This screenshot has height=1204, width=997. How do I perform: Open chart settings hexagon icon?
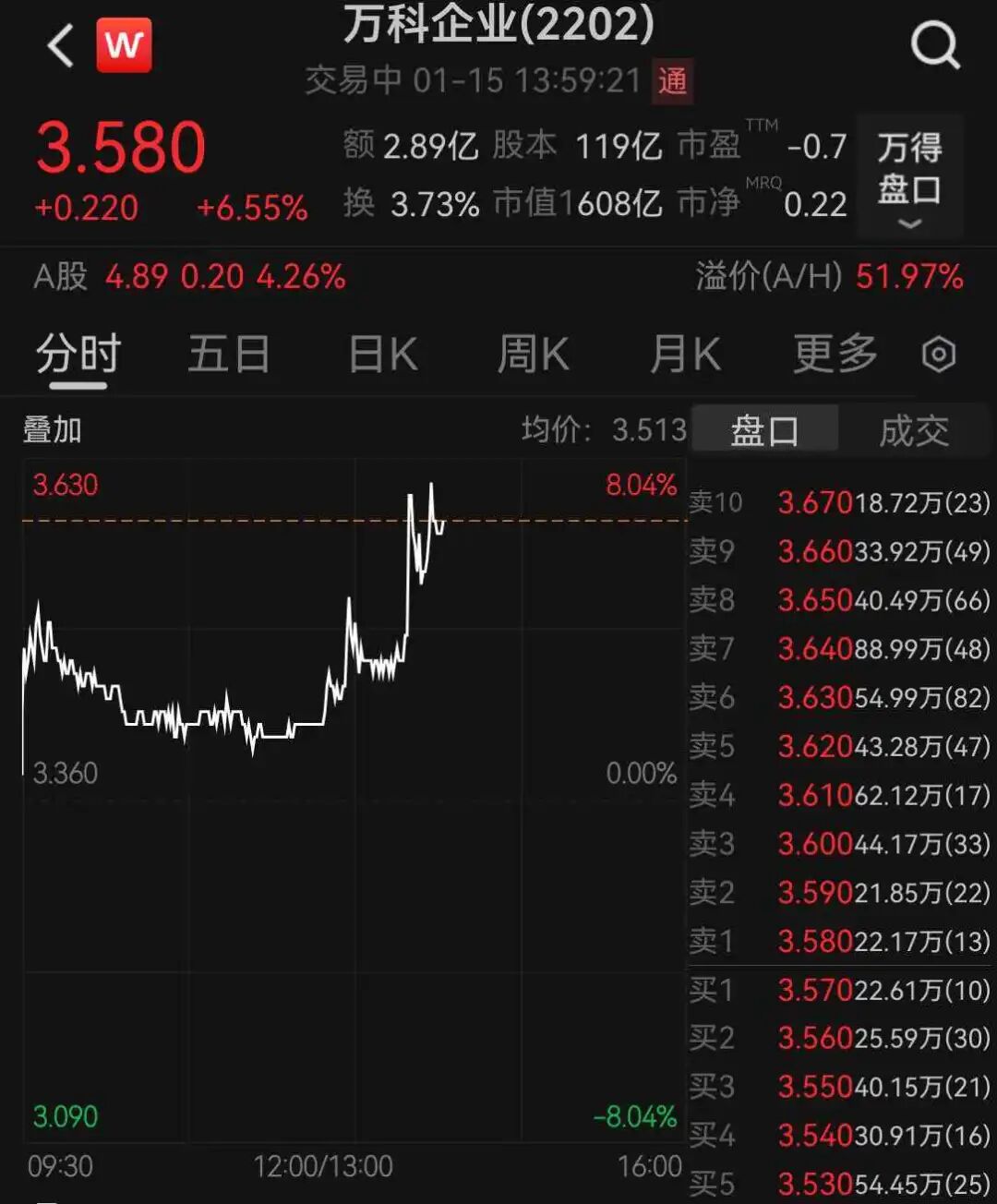coord(939,355)
